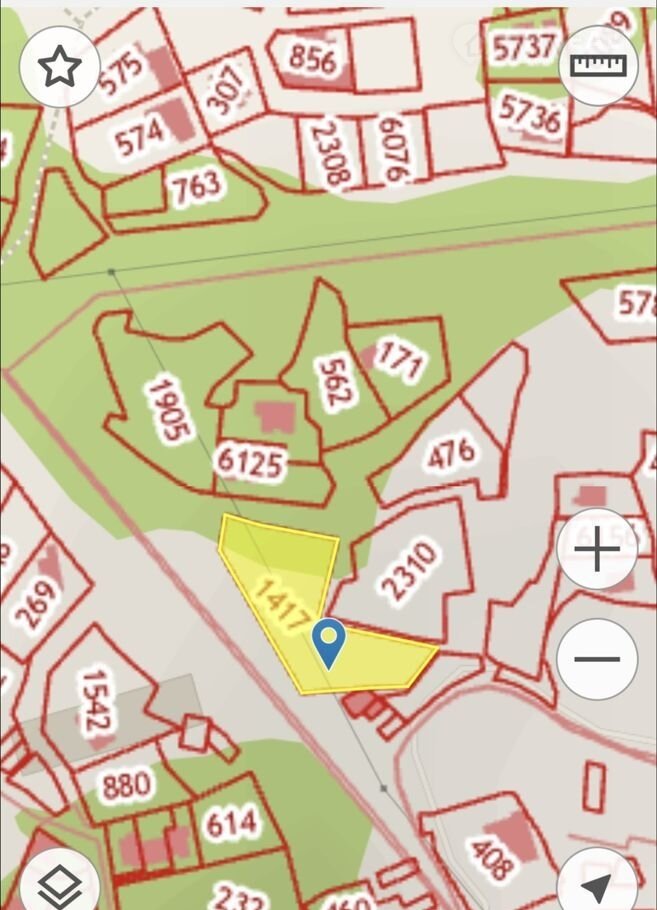Open the ruler measurement tool

pos(598,66)
